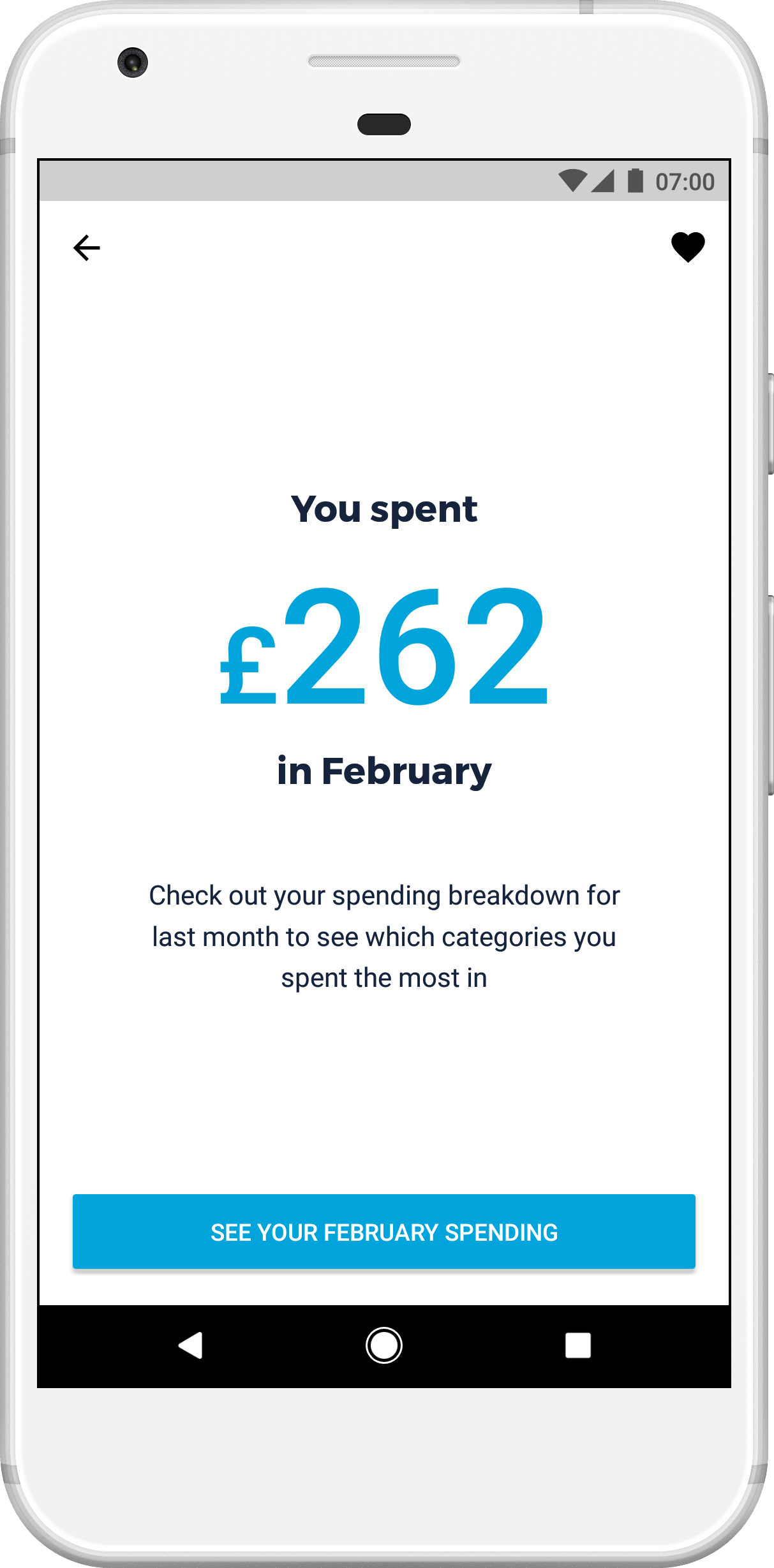Tap the system back navigation button
Image resolution: width=774 pixels, height=1568 pixels.
pyautogui.click(x=191, y=1345)
